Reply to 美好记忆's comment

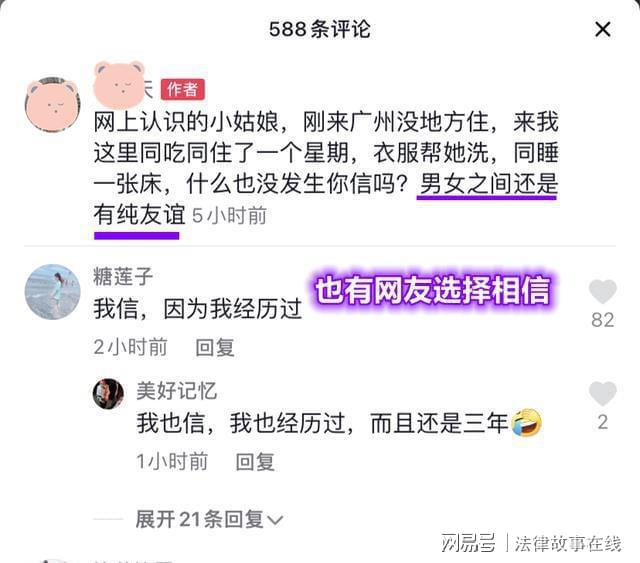pos(255,461)
